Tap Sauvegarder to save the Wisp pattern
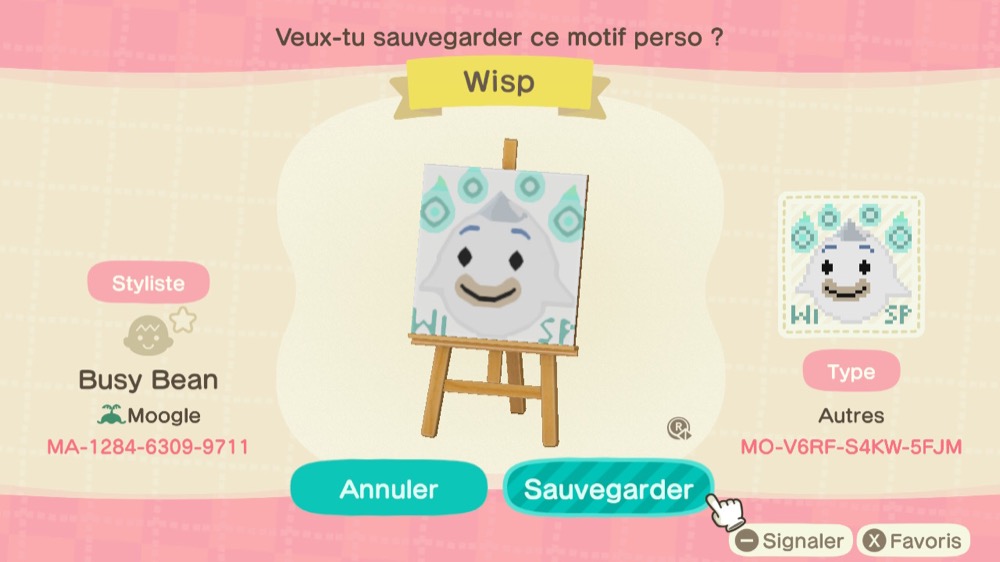 click(608, 489)
